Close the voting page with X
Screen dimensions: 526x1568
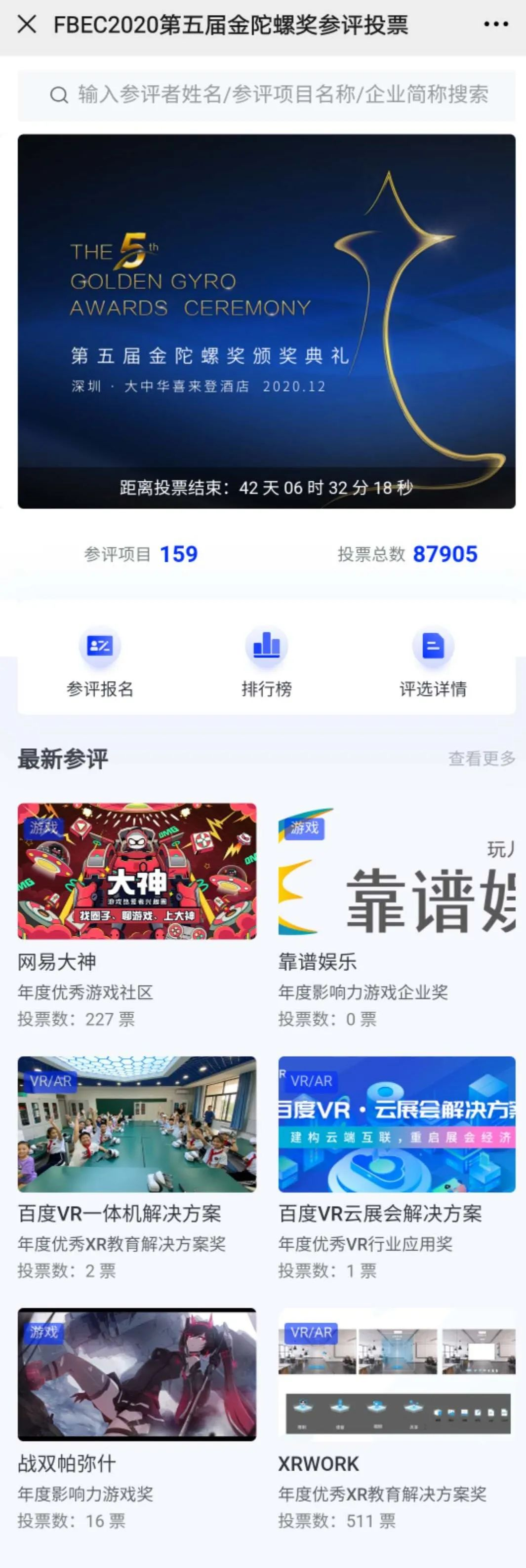click(27, 24)
